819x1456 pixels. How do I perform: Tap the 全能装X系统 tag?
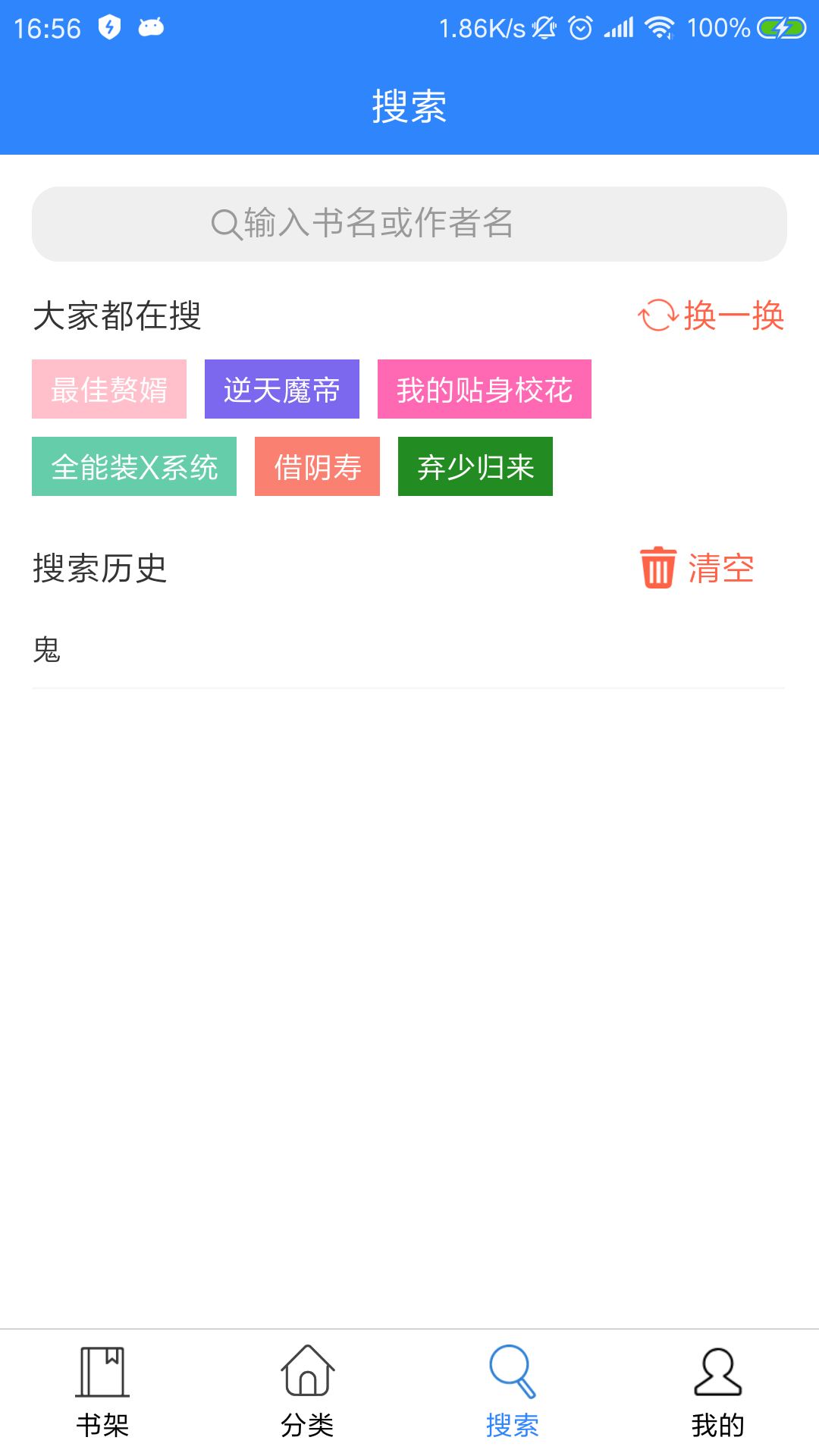(134, 466)
